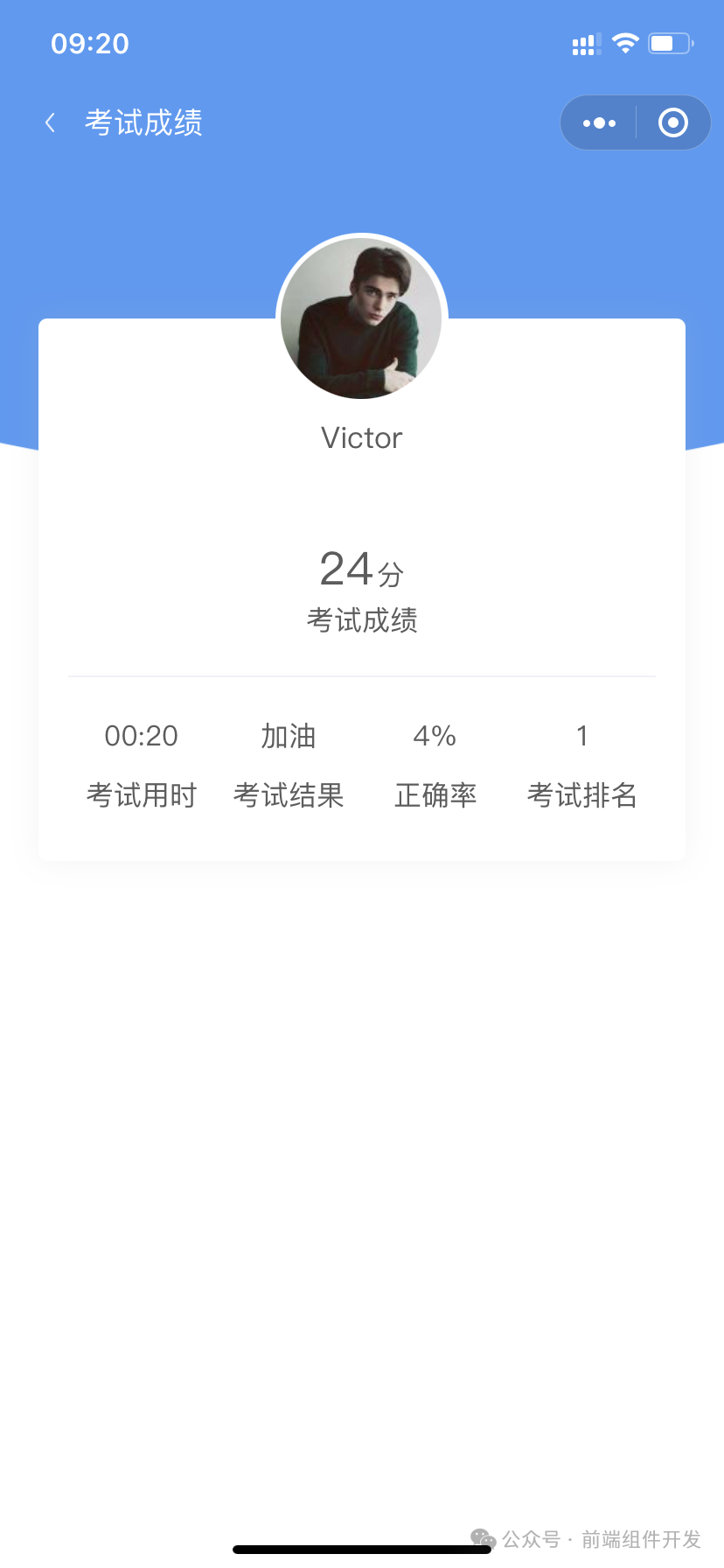Expand the exam score details card
Image resolution: width=724 pixels, height=1568 pixels.
pos(361,588)
